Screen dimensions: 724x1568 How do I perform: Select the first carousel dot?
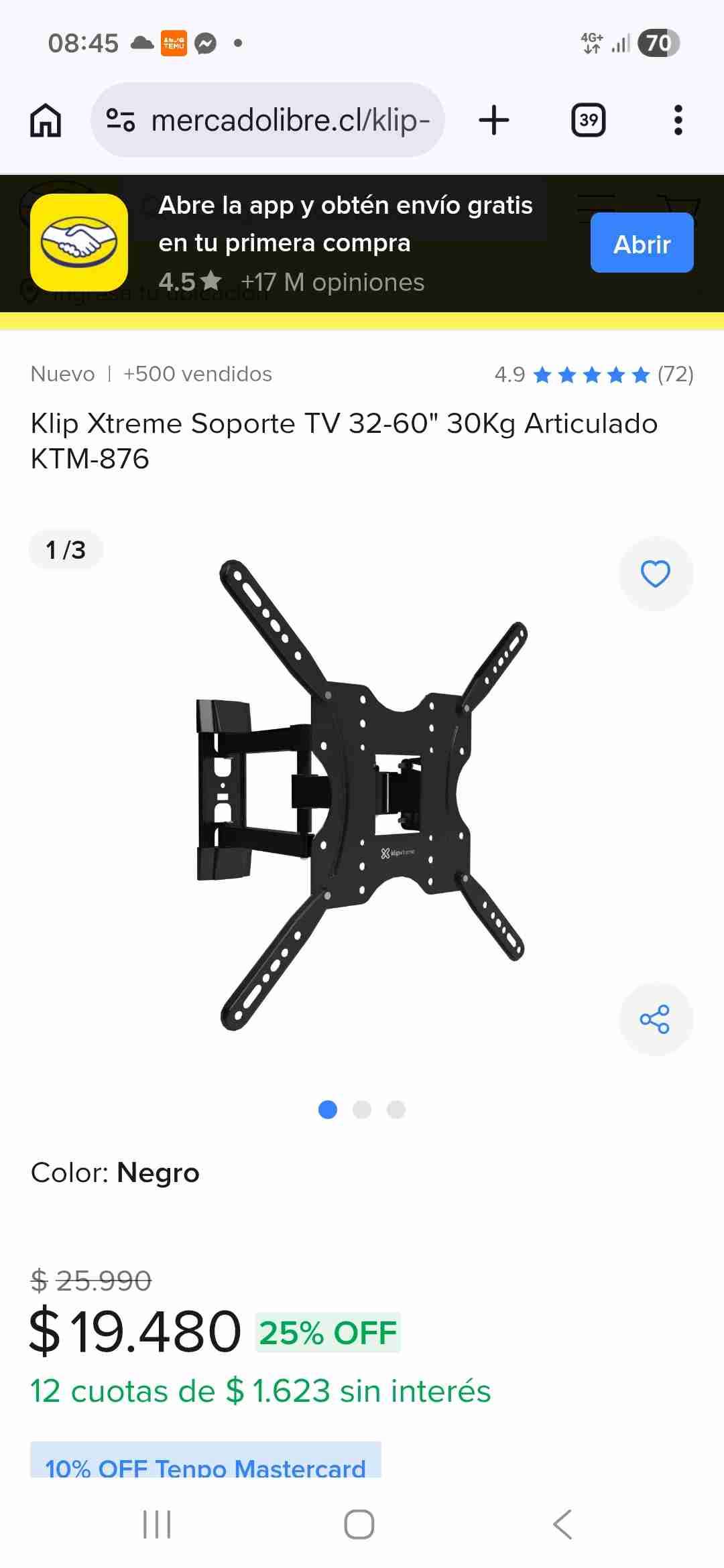328,1110
